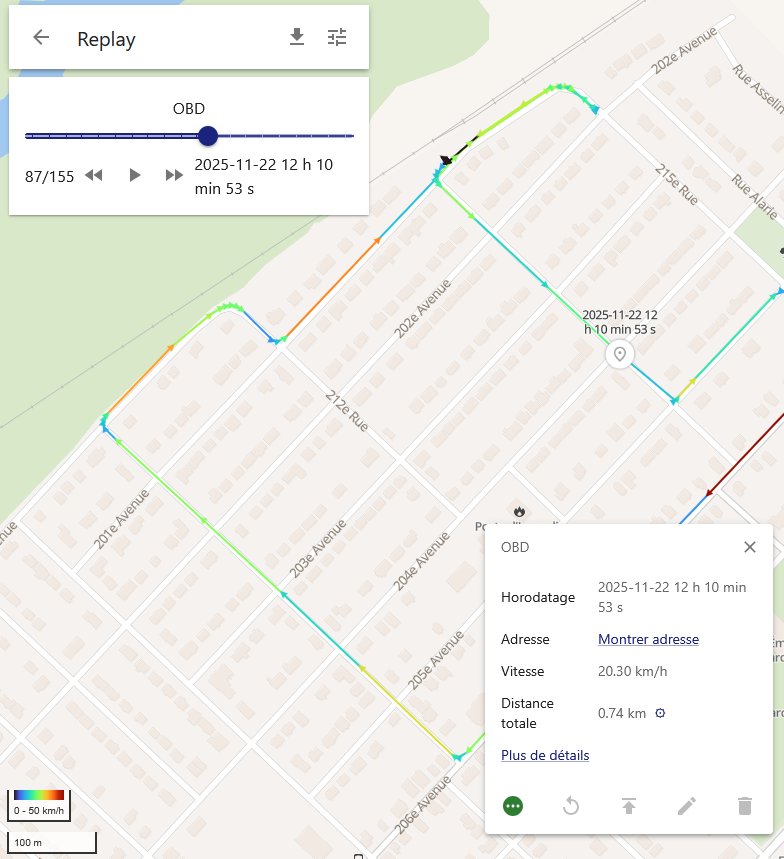Open the green more options button
The width and height of the screenshot is (784, 859).
513,805
